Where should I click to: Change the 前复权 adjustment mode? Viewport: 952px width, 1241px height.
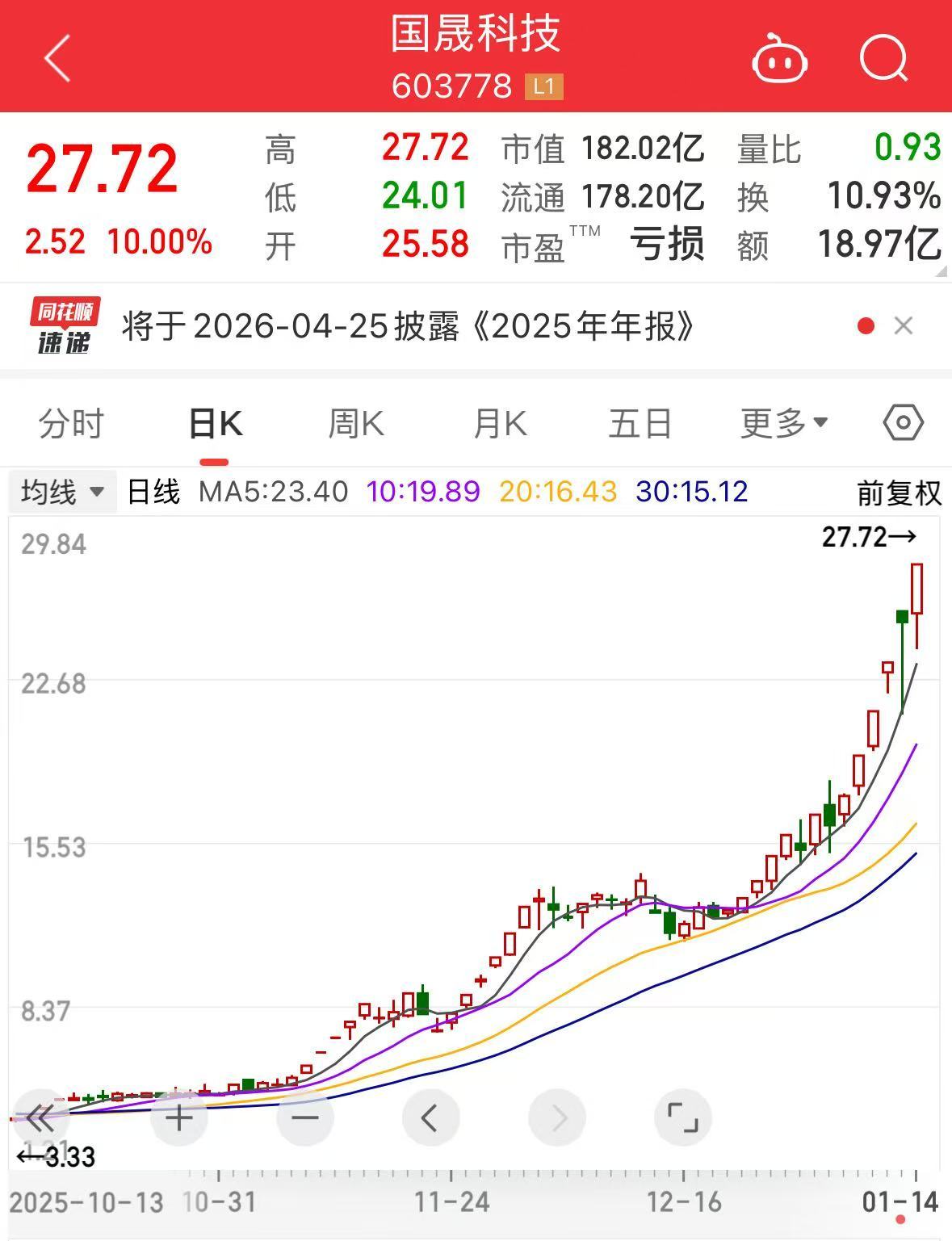point(899,493)
